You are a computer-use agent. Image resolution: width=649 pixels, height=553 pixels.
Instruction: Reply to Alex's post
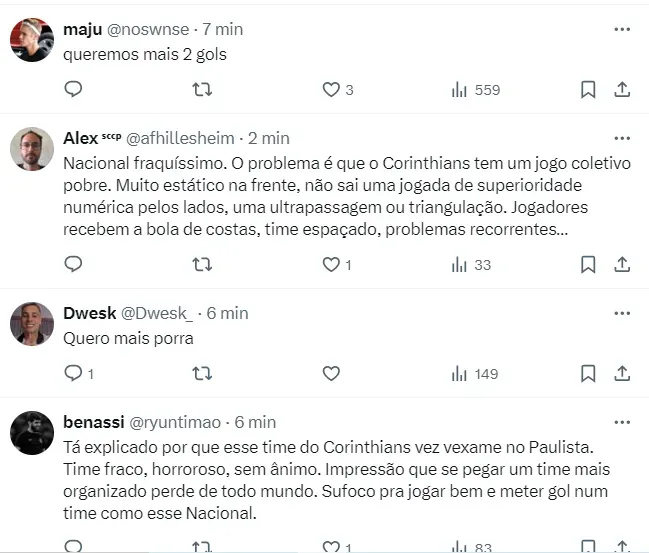[x=73, y=265]
